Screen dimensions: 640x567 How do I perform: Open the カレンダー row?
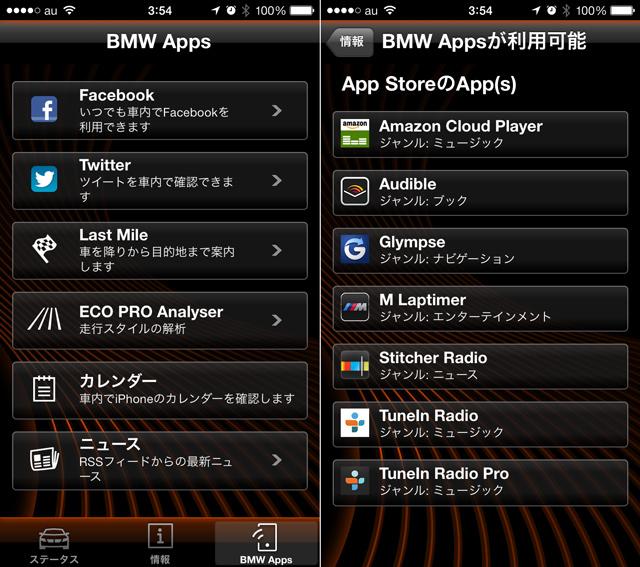click(x=160, y=390)
